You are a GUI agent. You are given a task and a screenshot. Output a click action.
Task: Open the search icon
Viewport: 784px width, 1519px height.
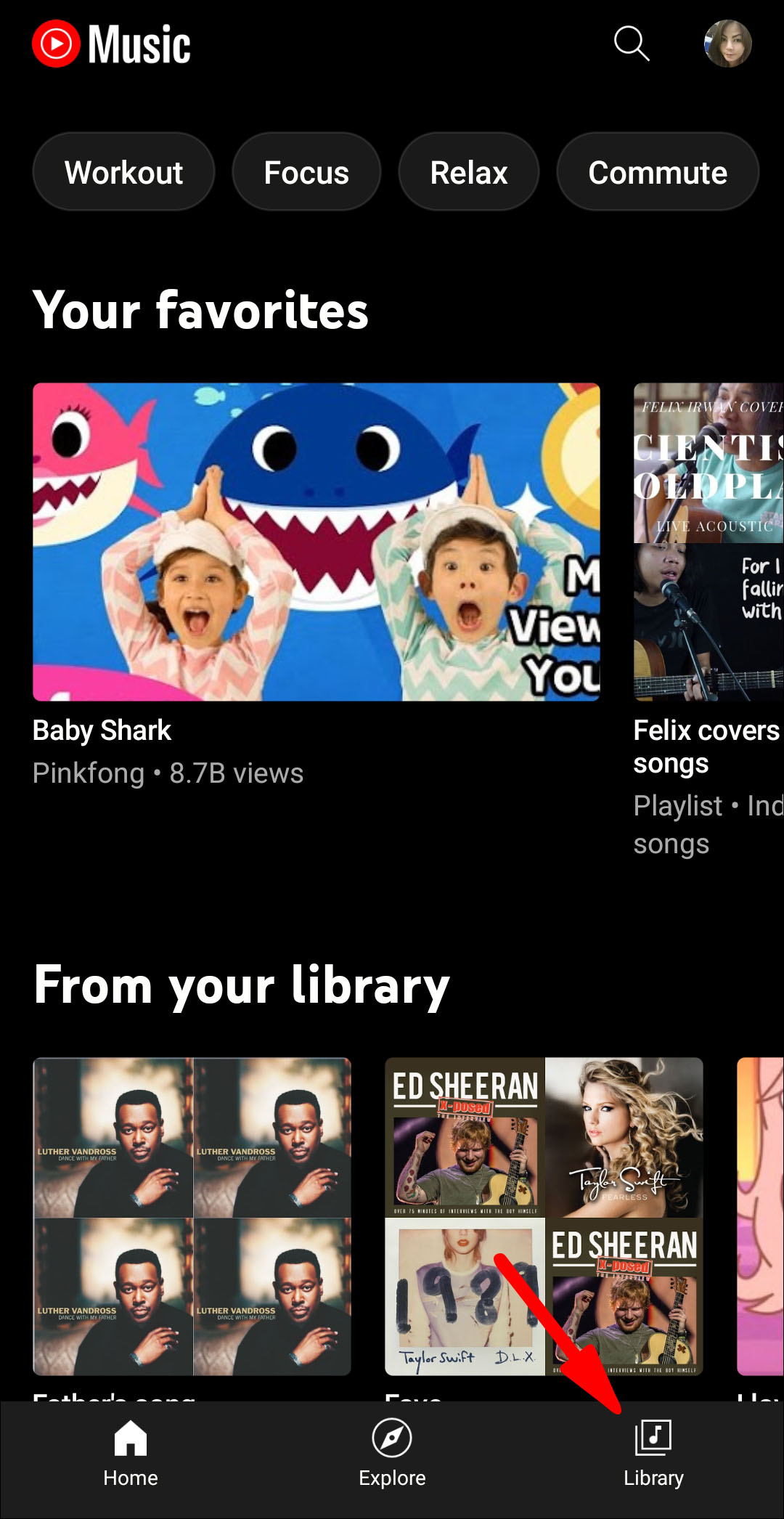pyautogui.click(x=631, y=44)
